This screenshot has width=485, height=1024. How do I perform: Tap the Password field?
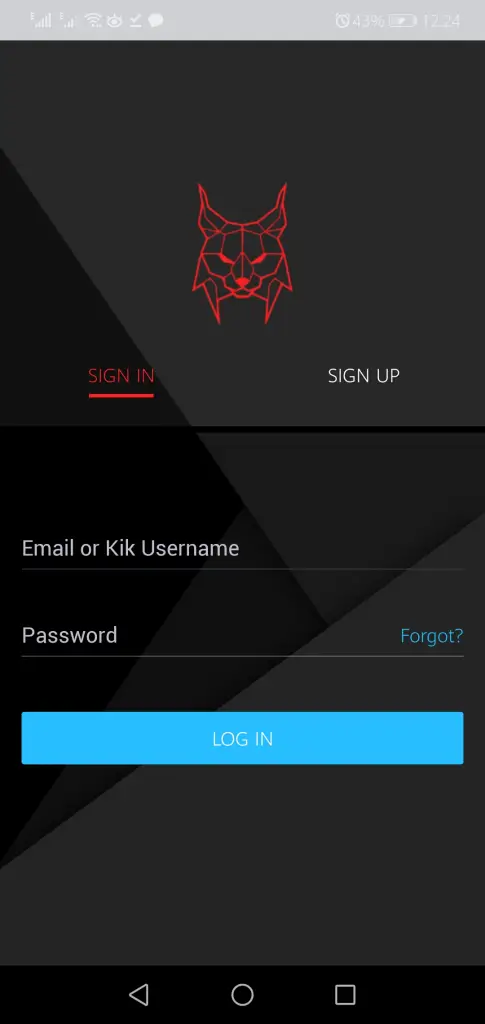(202, 635)
